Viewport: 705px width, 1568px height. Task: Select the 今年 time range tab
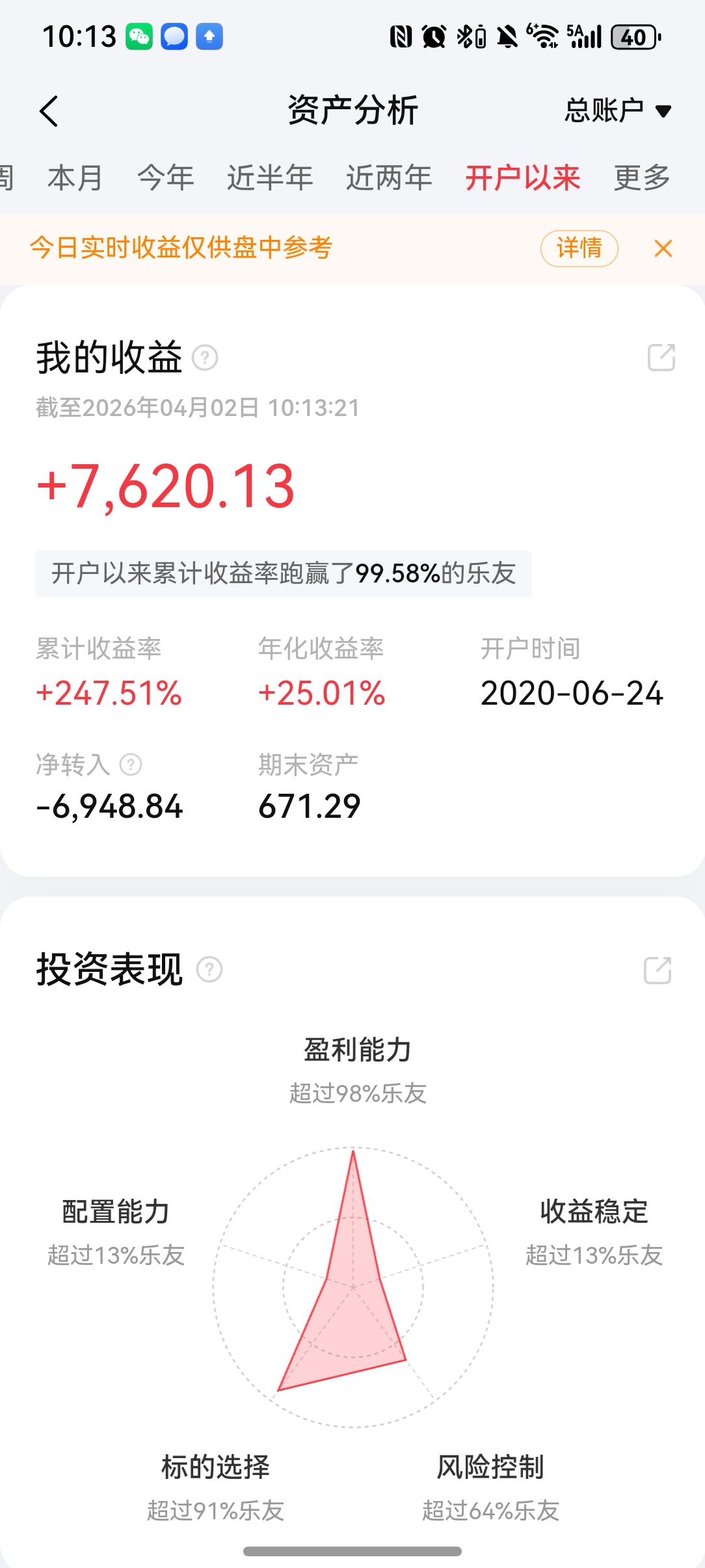coord(166,177)
